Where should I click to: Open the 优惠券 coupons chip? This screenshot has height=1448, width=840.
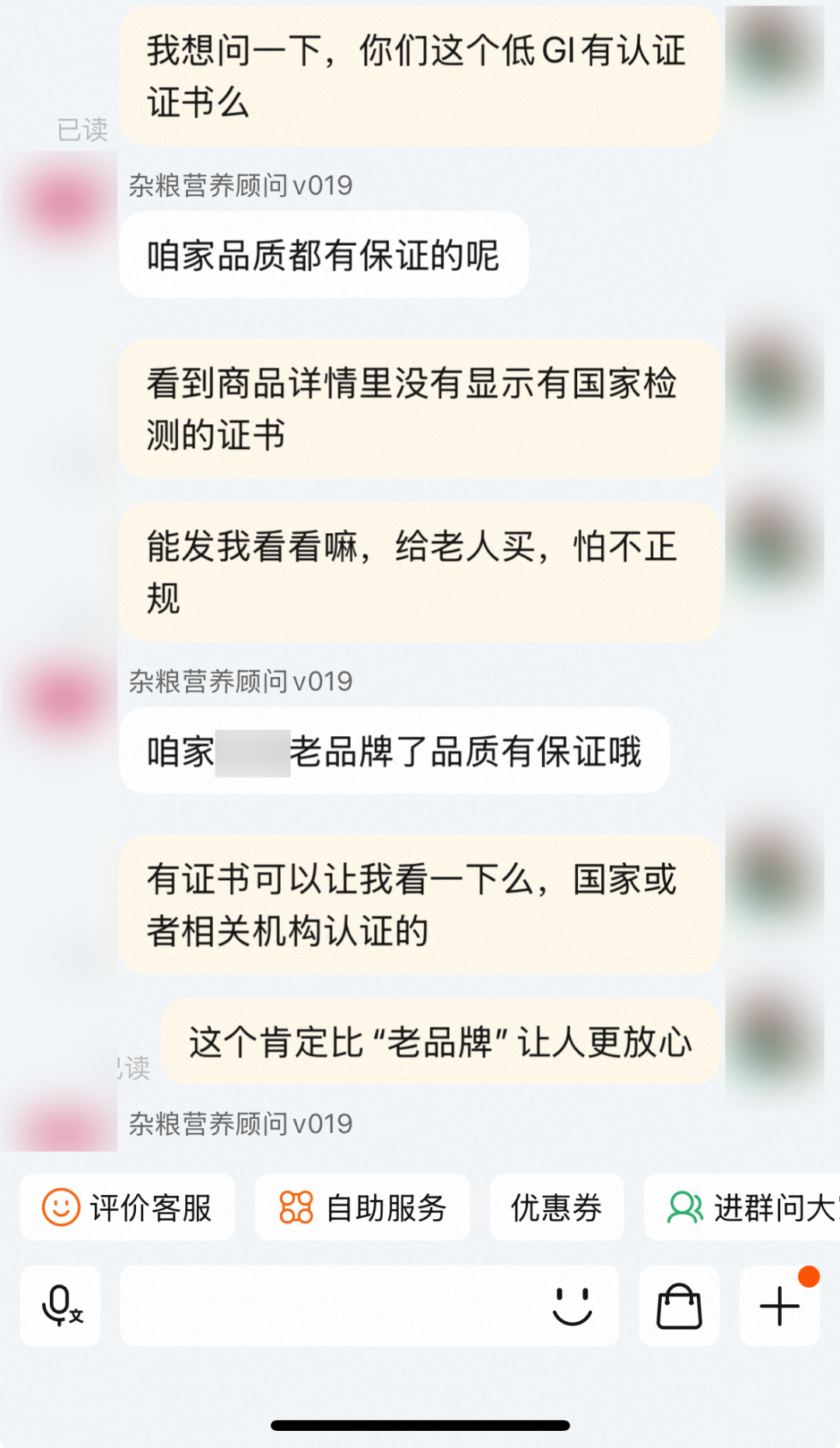[x=556, y=1208]
